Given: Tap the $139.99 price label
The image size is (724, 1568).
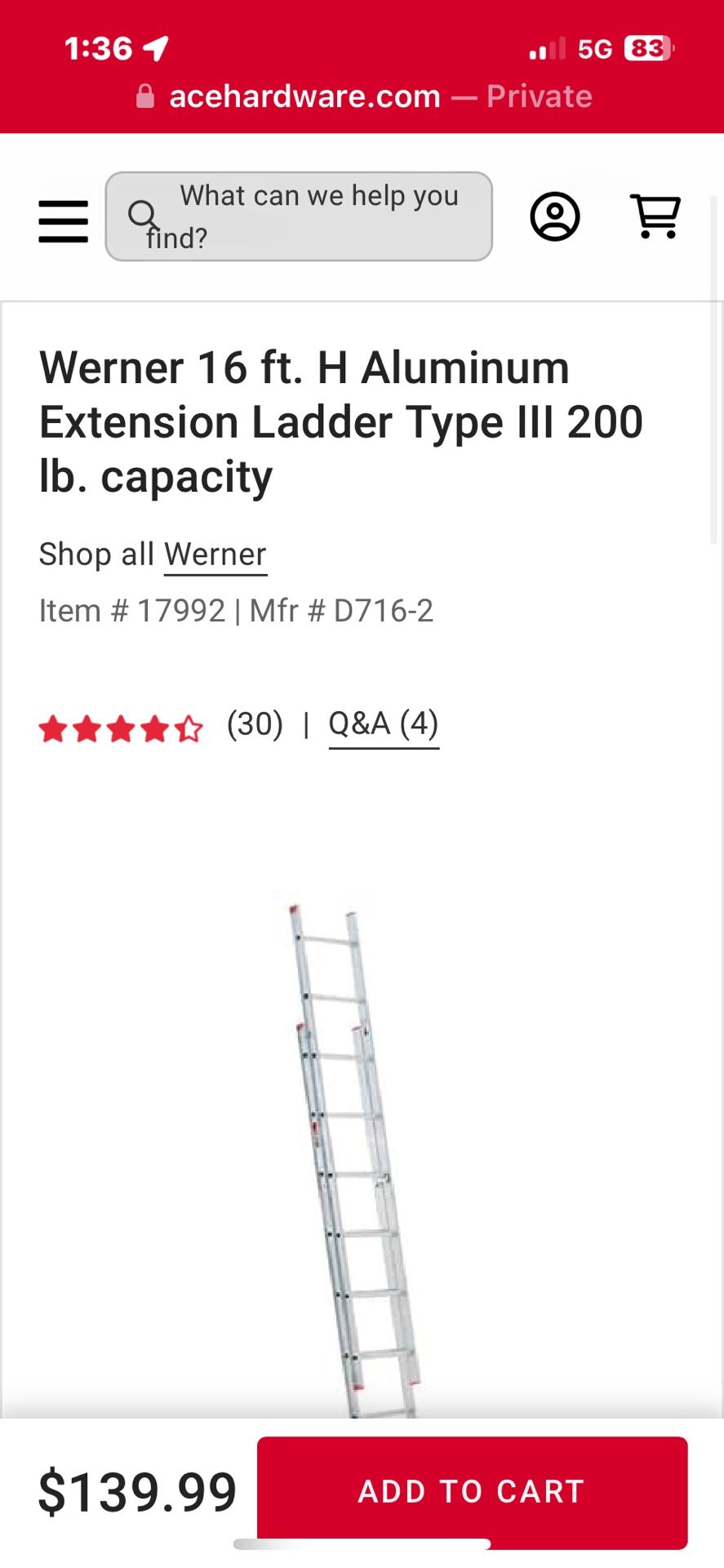Looking at the screenshot, I should (135, 1491).
